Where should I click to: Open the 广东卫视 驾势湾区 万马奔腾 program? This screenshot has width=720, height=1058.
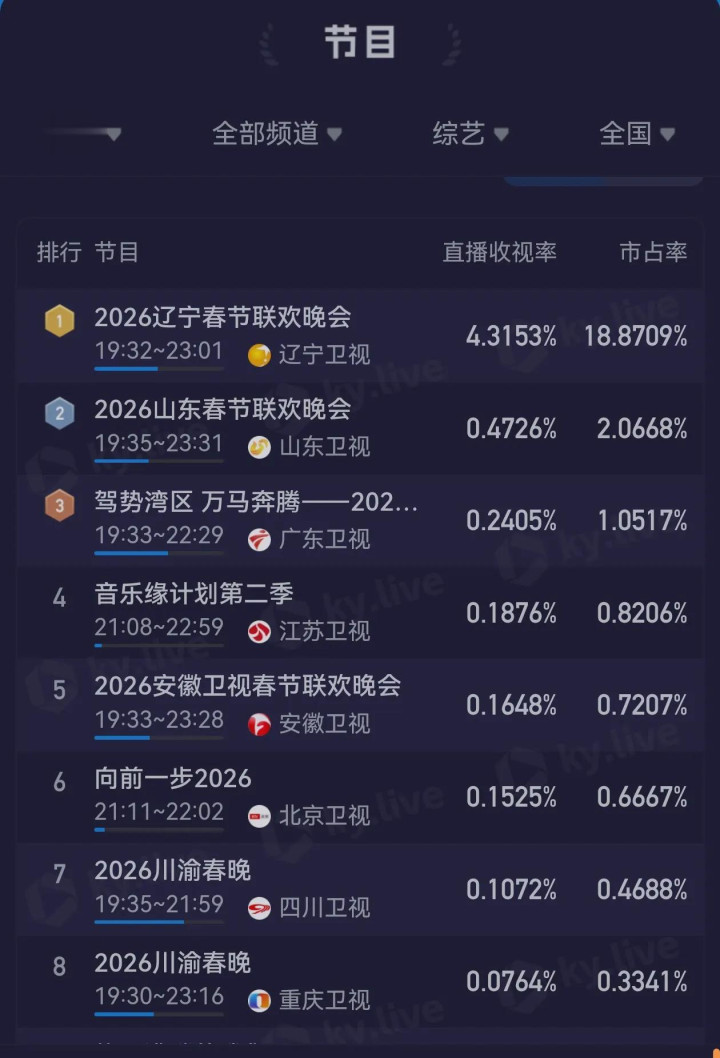pos(360,520)
